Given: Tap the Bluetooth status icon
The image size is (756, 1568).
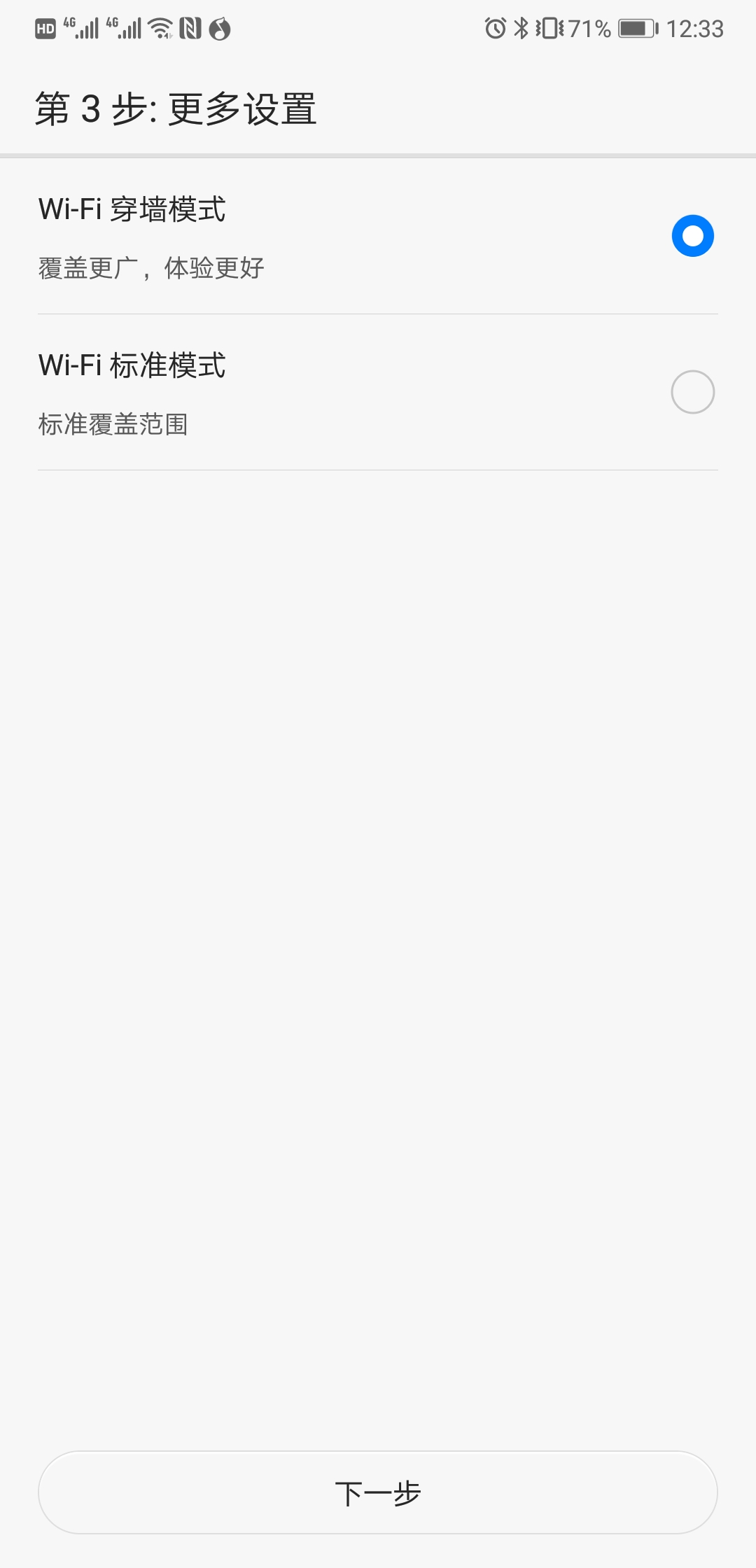Looking at the screenshot, I should pyautogui.click(x=520, y=28).
